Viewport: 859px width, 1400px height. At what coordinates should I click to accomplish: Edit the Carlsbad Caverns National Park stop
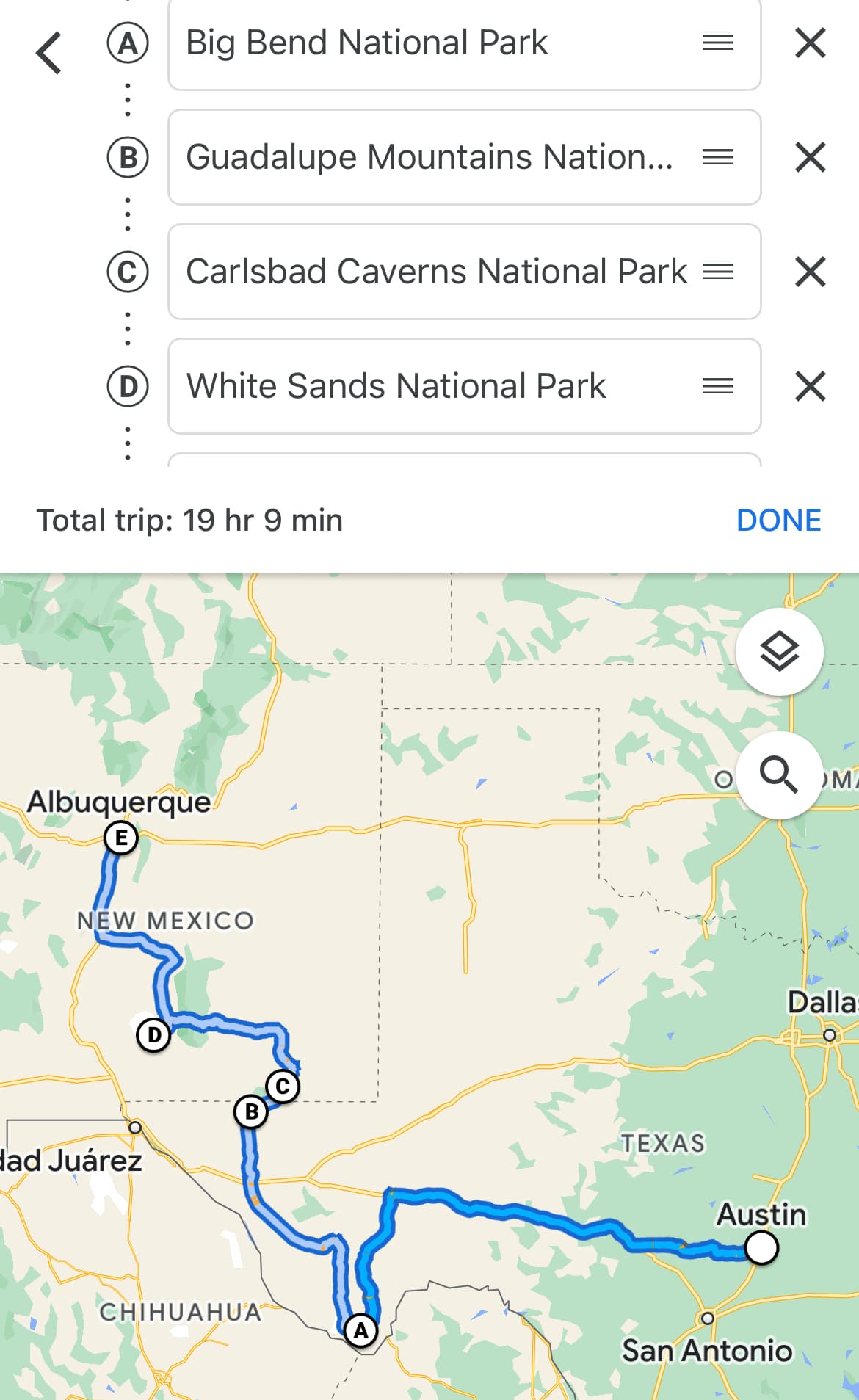464,272
